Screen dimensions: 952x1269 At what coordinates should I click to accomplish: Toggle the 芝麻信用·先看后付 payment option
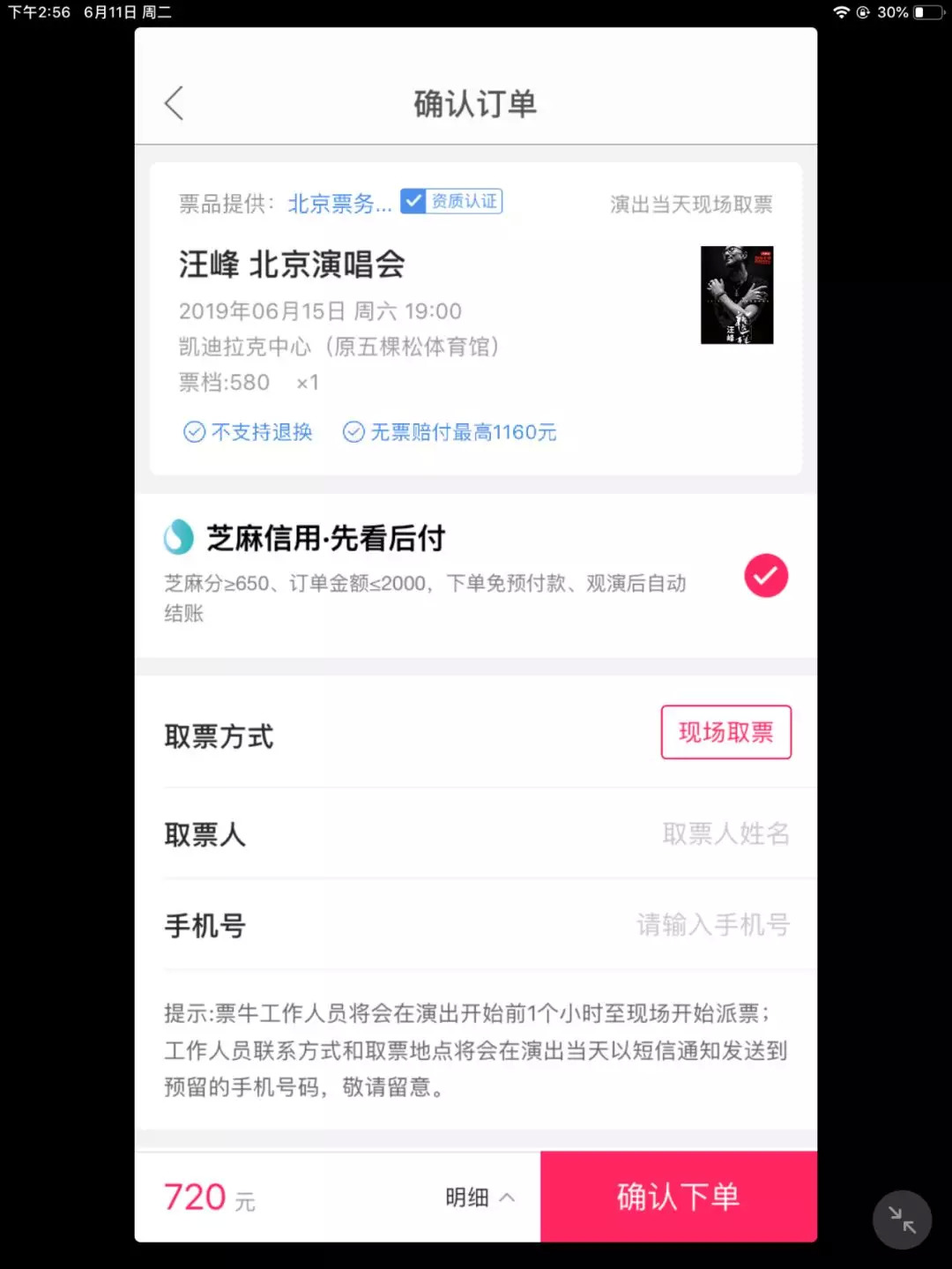(x=765, y=576)
